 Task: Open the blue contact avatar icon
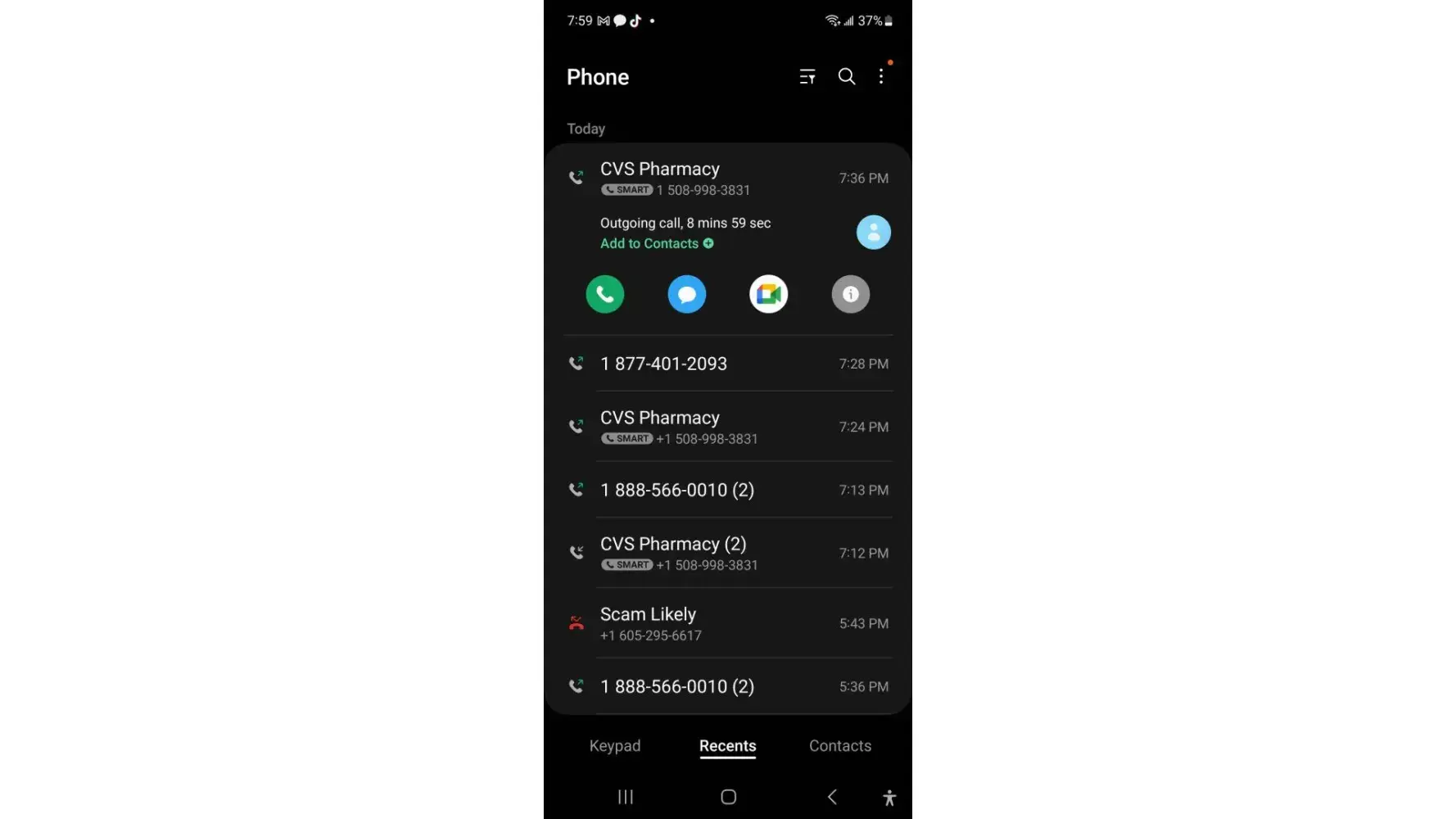pos(873,233)
